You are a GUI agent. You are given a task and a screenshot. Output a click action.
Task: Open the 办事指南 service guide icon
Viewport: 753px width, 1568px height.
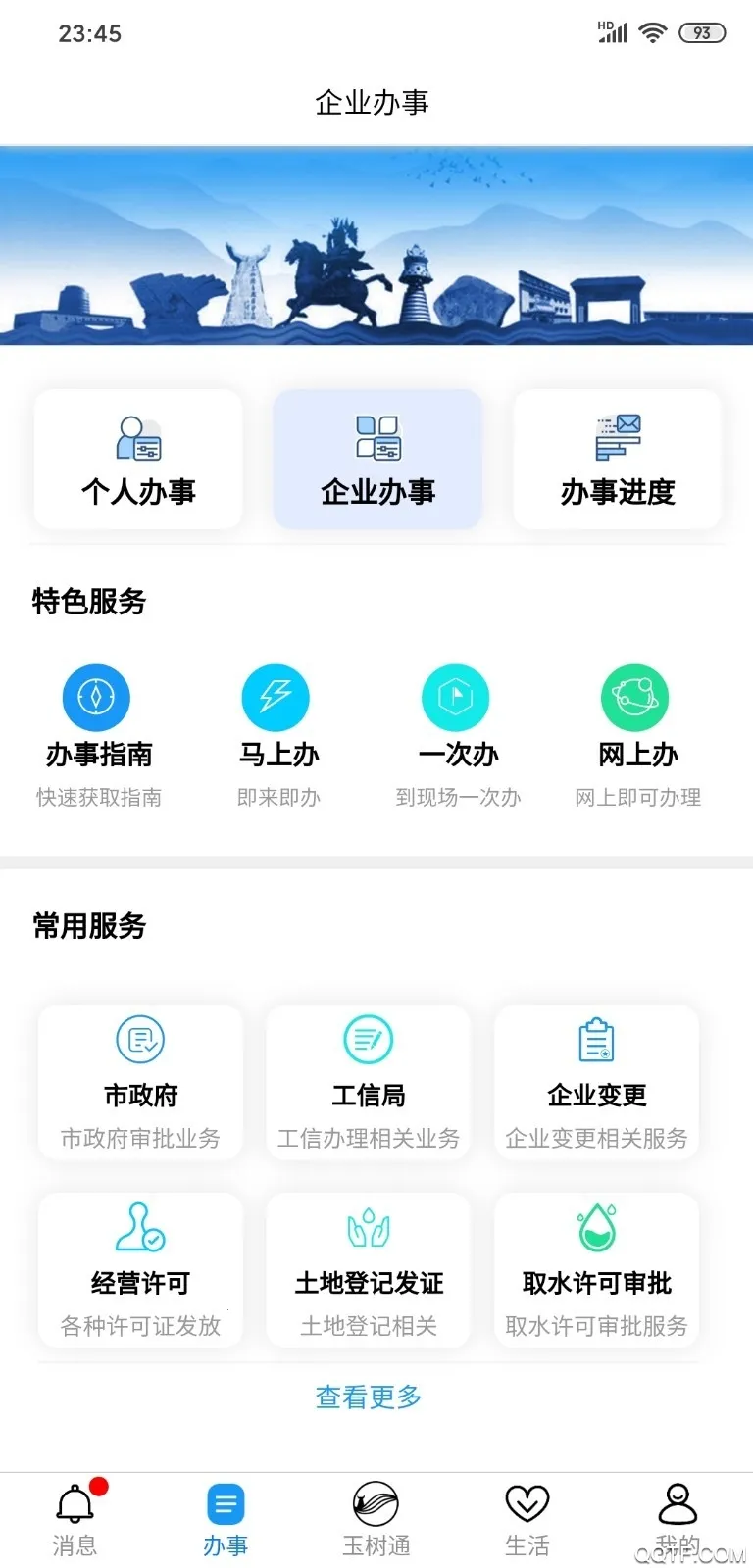tap(97, 698)
